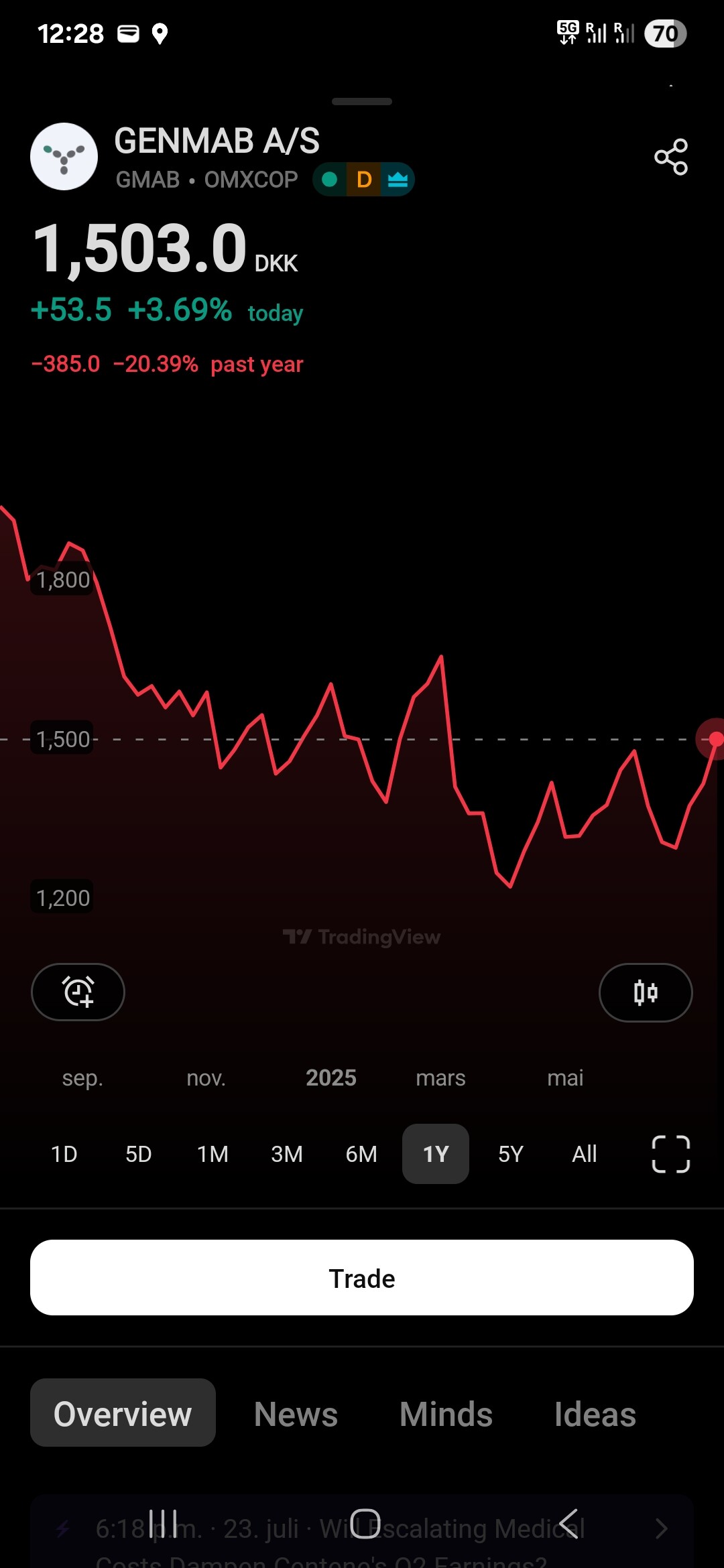The image size is (724, 1568).
Task: Switch chart type to candlesticks
Action: click(646, 992)
